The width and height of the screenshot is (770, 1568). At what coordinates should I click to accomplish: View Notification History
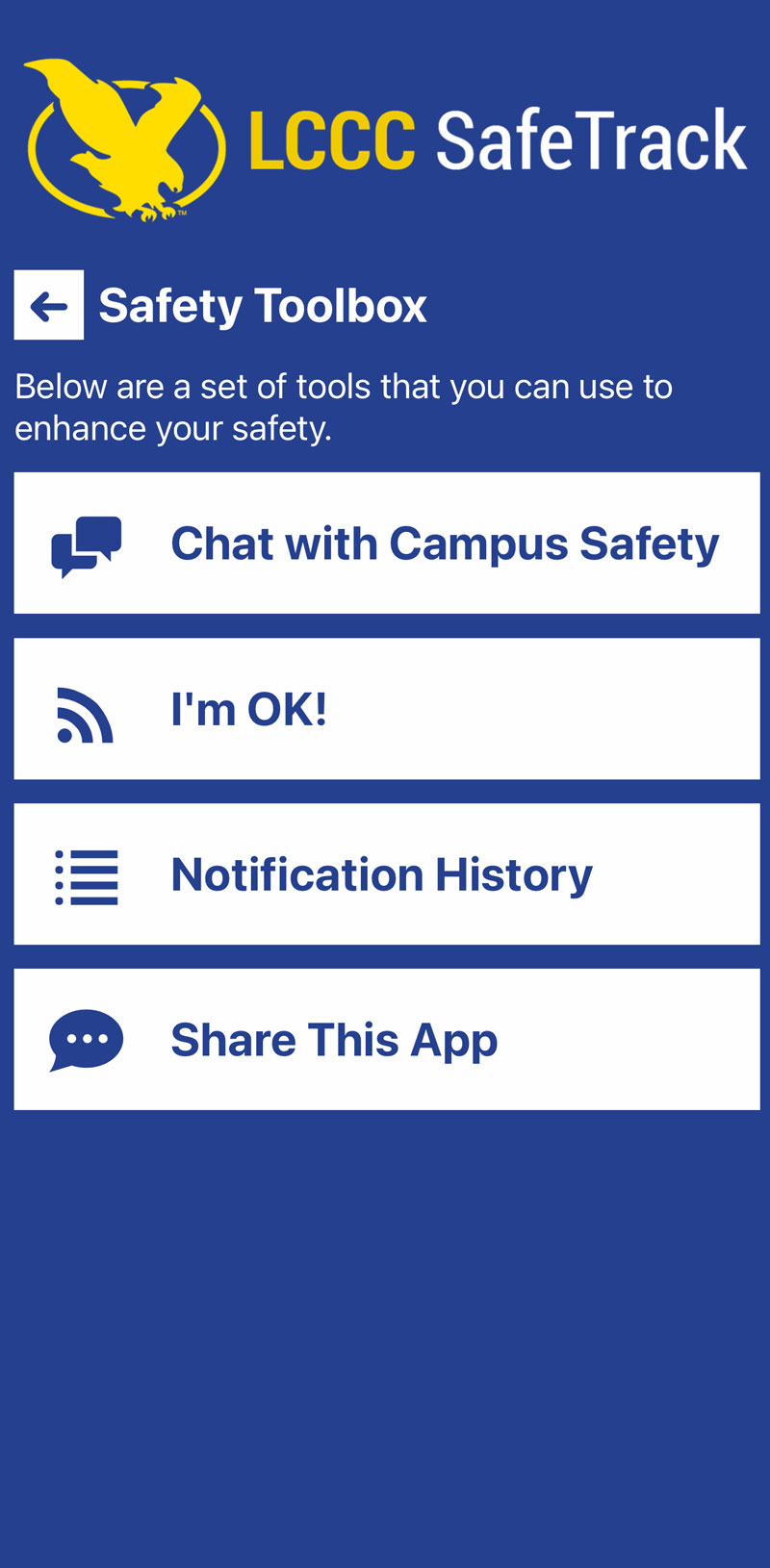pyautogui.click(x=387, y=874)
